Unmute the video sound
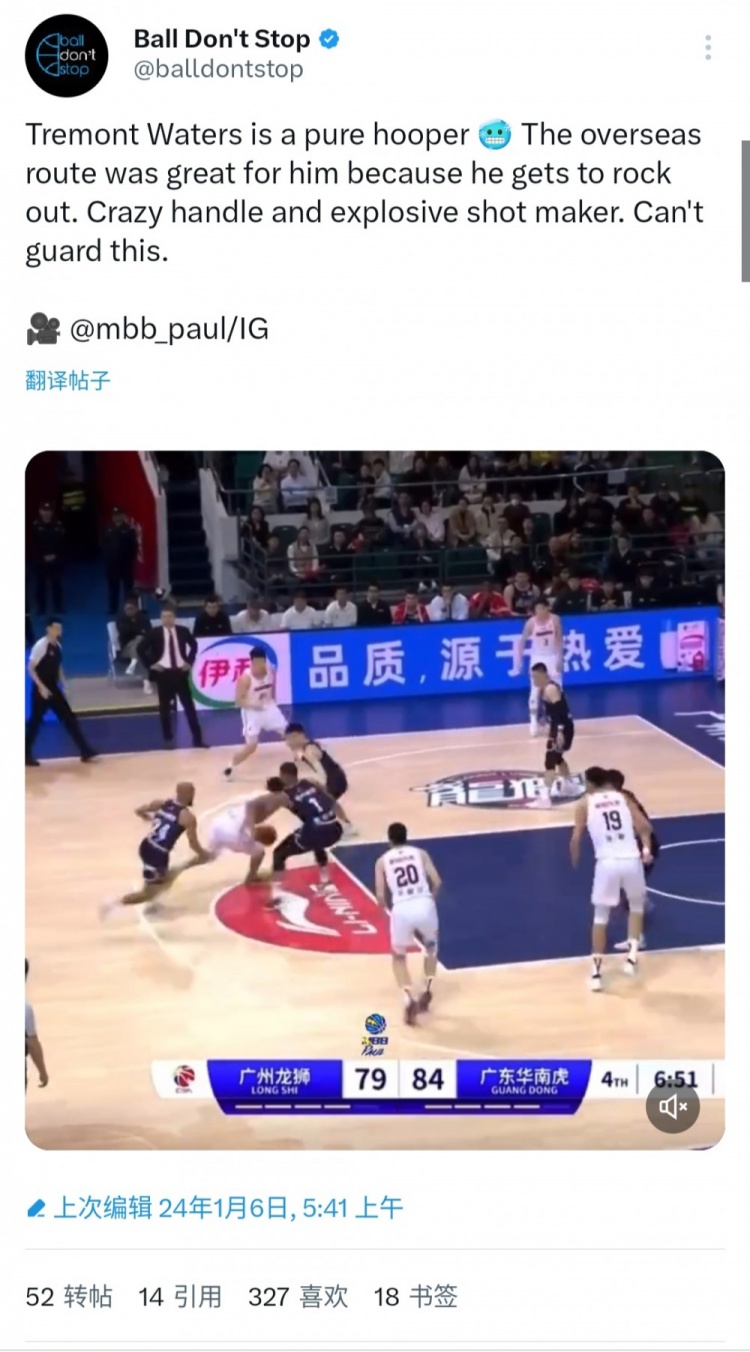750x1352 pixels. click(x=672, y=1106)
